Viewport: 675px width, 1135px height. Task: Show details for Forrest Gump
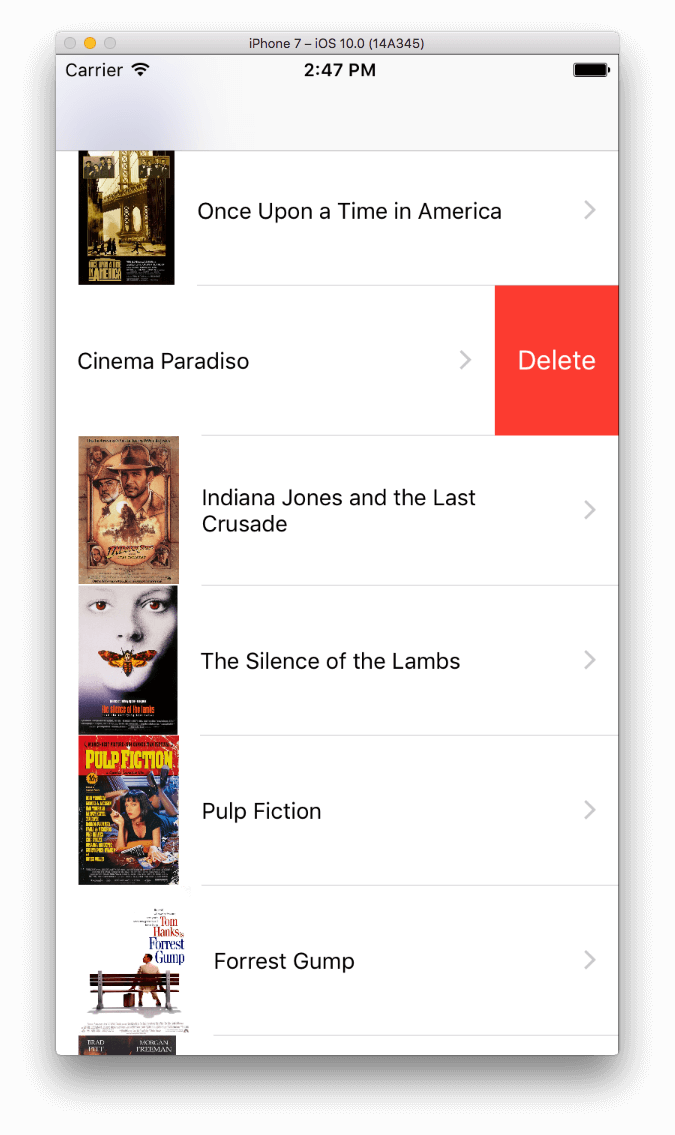(x=285, y=961)
